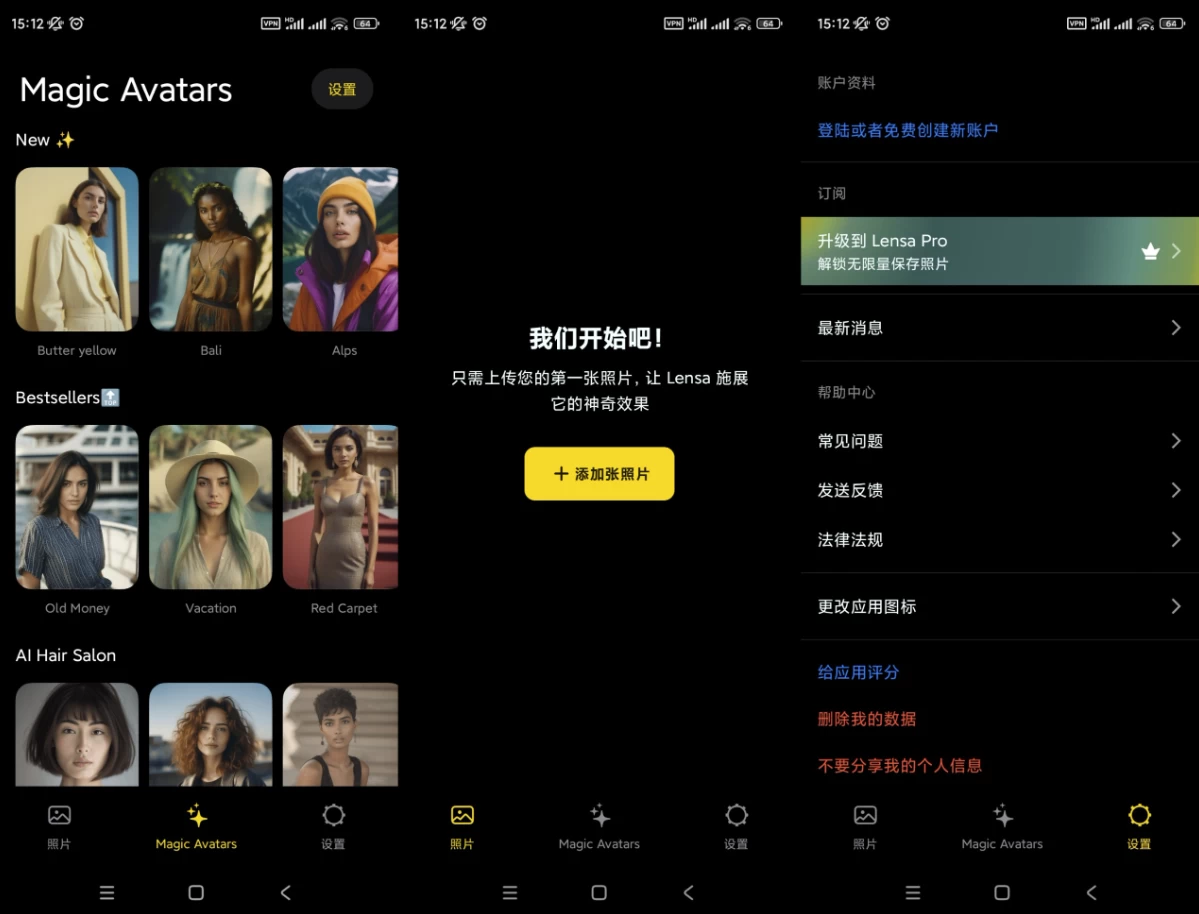Image resolution: width=1199 pixels, height=914 pixels.
Task: Open the 更改应用图标 row
Action: pos(999,606)
